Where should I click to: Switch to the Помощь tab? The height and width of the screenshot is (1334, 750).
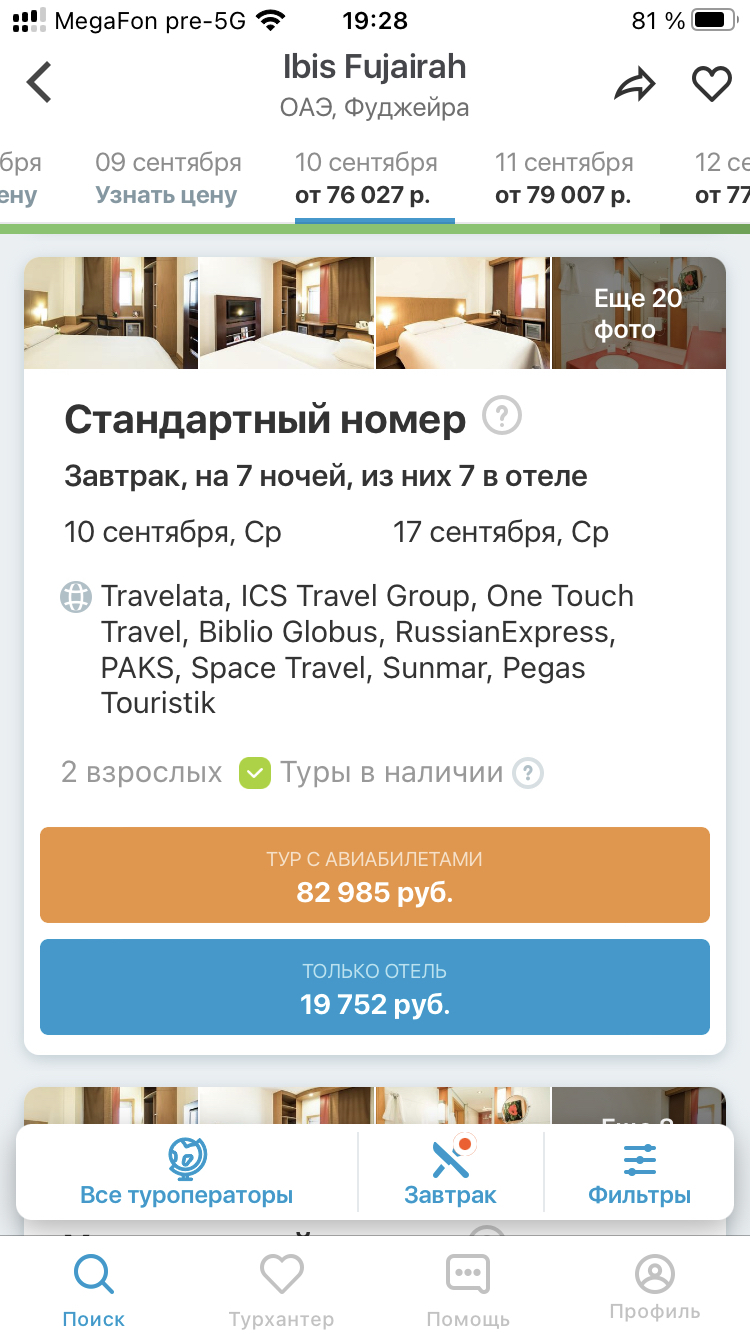tap(468, 1290)
